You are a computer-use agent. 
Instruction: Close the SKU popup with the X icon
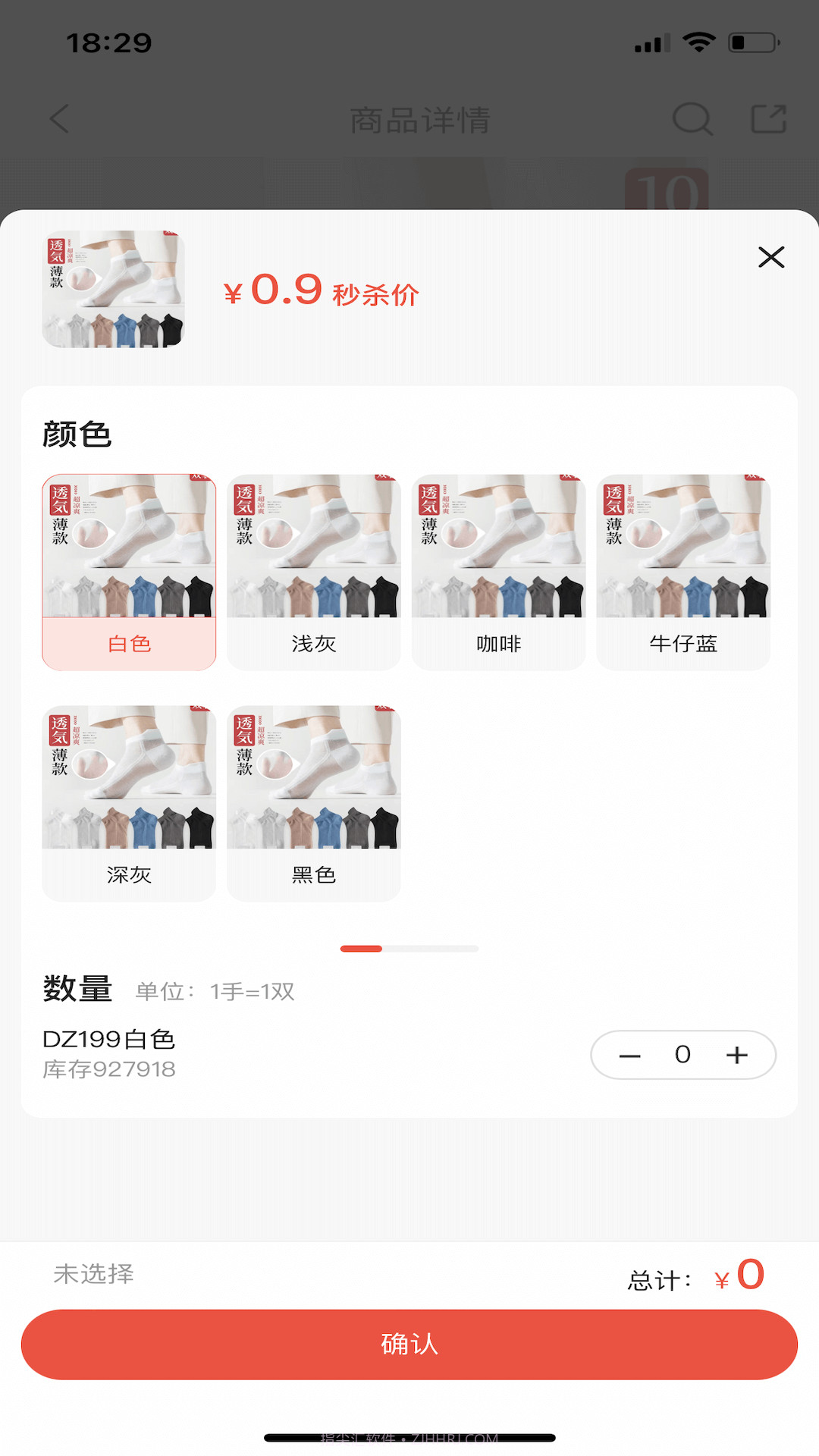click(x=771, y=258)
